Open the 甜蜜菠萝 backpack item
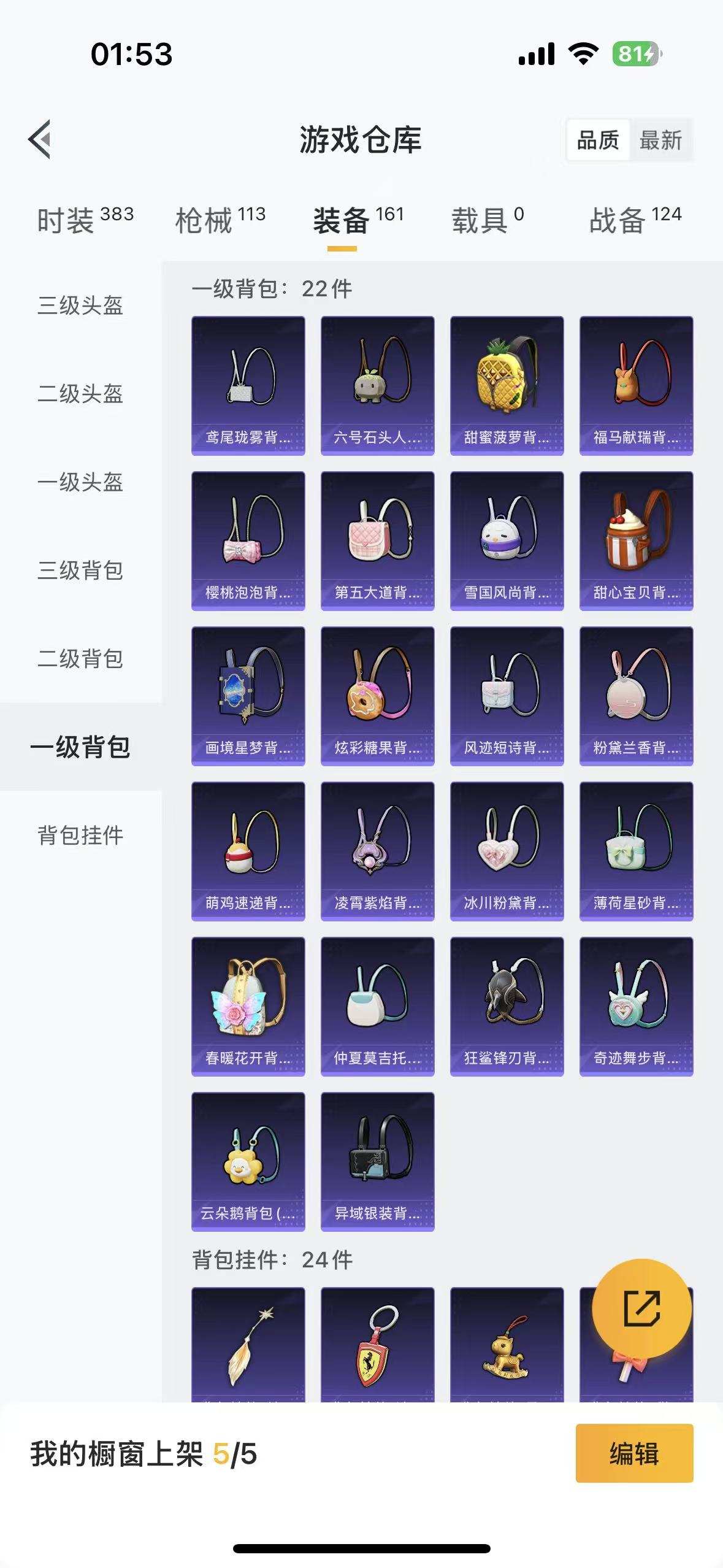Screen dimensions: 723x1568 507,385
